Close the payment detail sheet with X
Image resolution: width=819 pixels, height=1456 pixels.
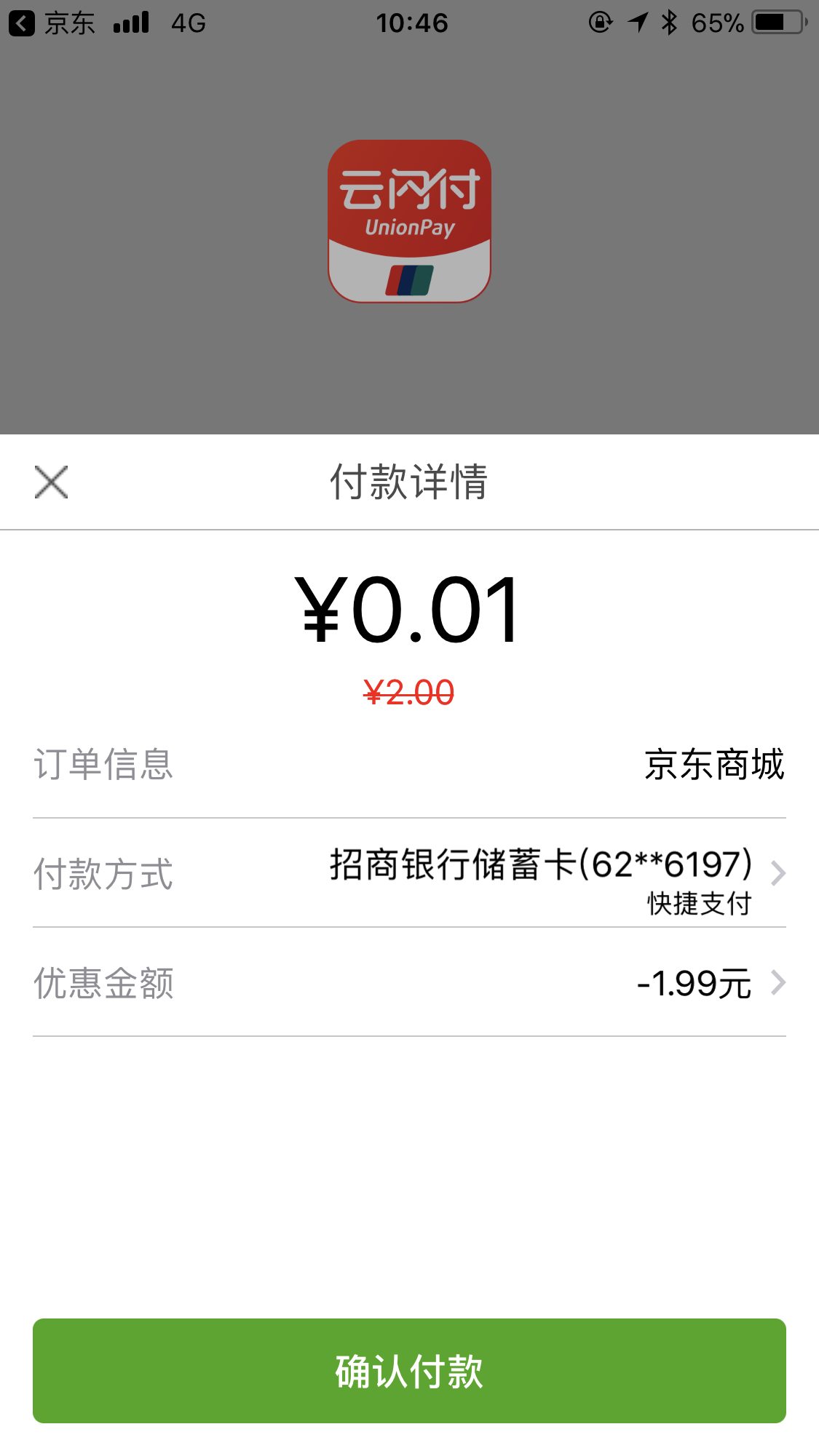(x=50, y=482)
